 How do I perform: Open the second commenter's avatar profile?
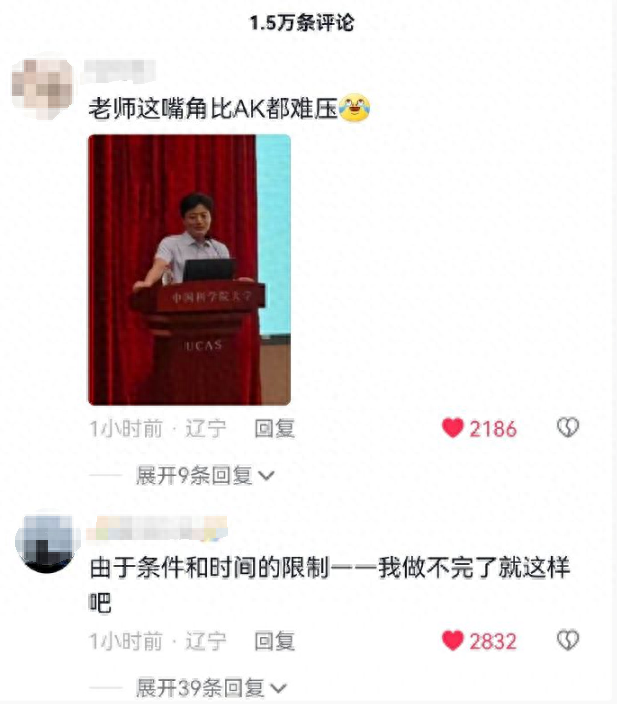click(x=46, y=544)
